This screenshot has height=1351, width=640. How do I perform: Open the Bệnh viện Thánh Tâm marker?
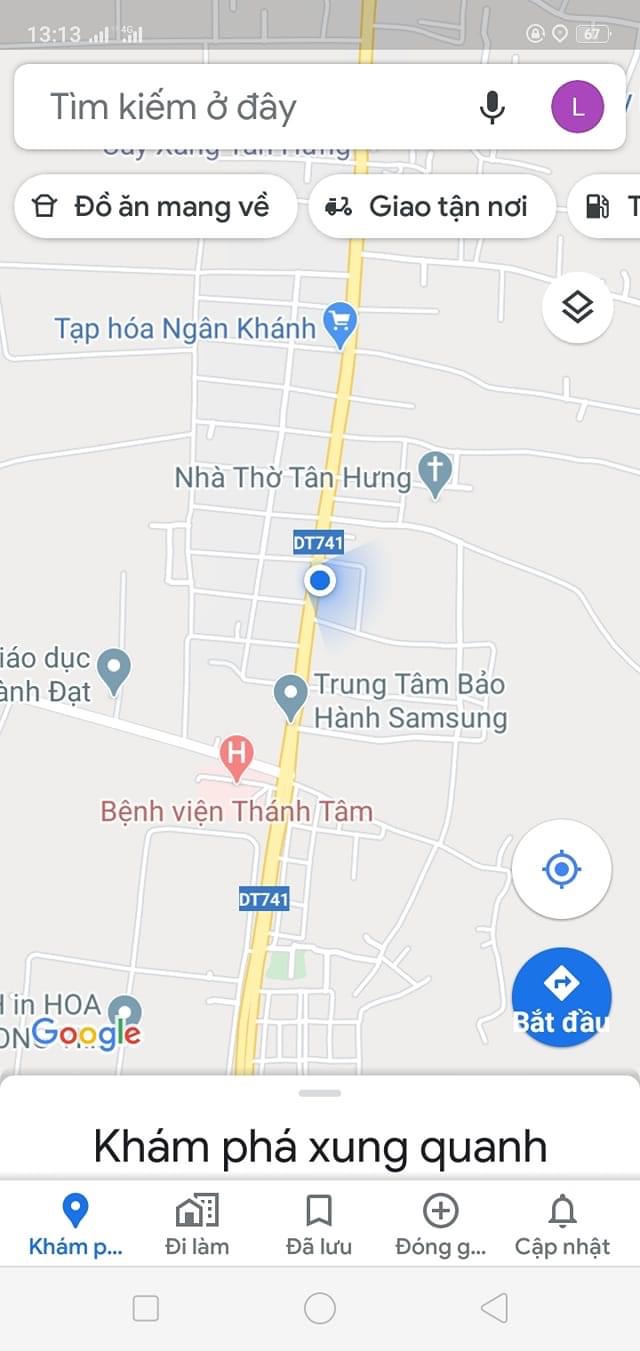pyautogui.click(x=237, y=759)
